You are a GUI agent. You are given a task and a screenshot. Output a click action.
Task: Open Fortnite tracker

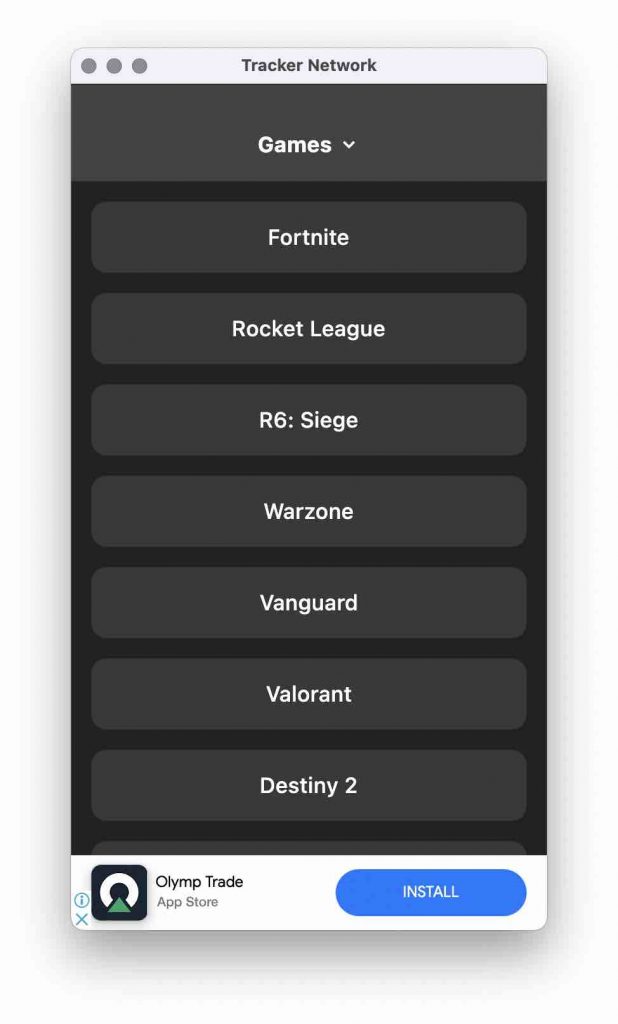pos(308,237)
